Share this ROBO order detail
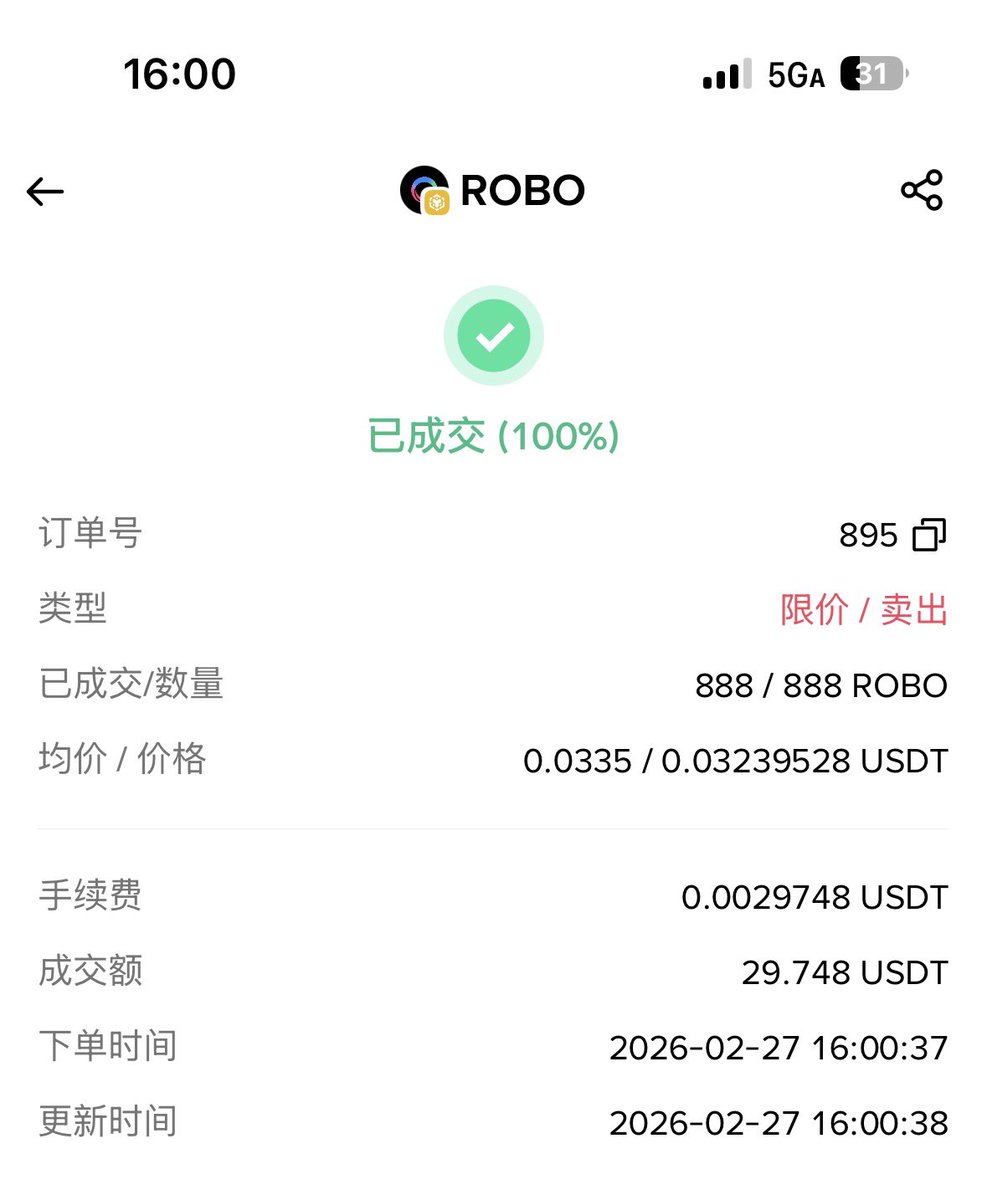The width and height of the screenshot is (987, 1200). [921, 190]
